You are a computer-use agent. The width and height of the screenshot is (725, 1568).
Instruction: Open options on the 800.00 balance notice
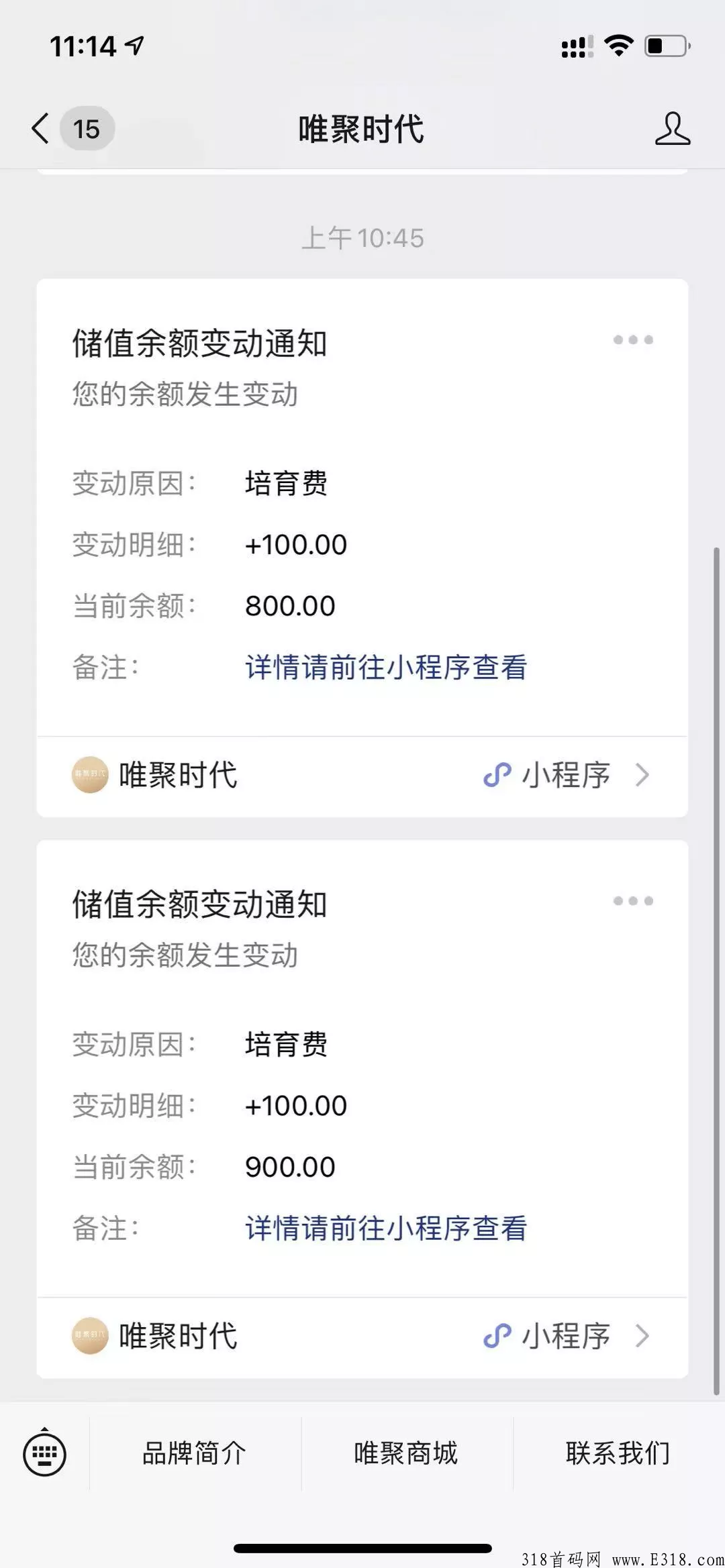[632, 340]
